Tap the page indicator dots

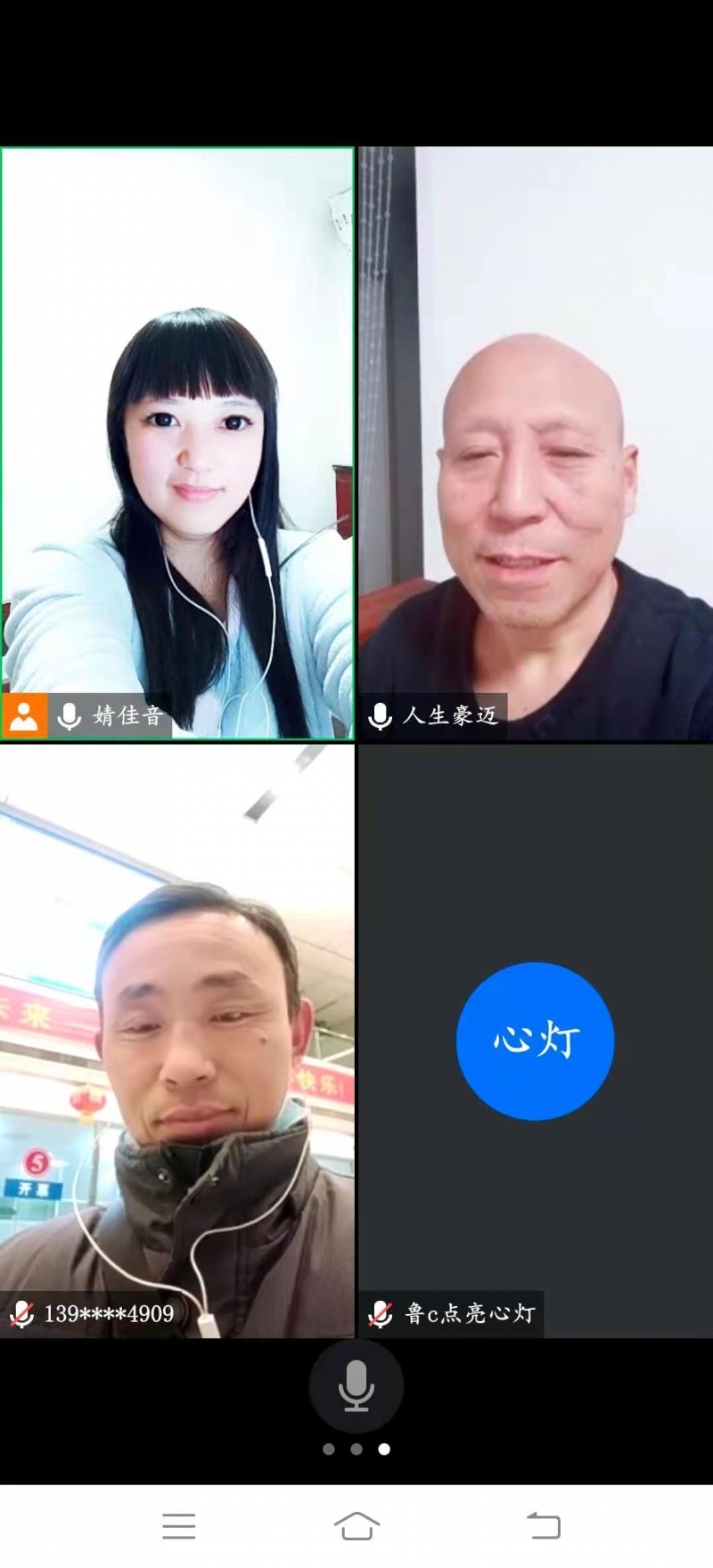[x=356, y=1450]
